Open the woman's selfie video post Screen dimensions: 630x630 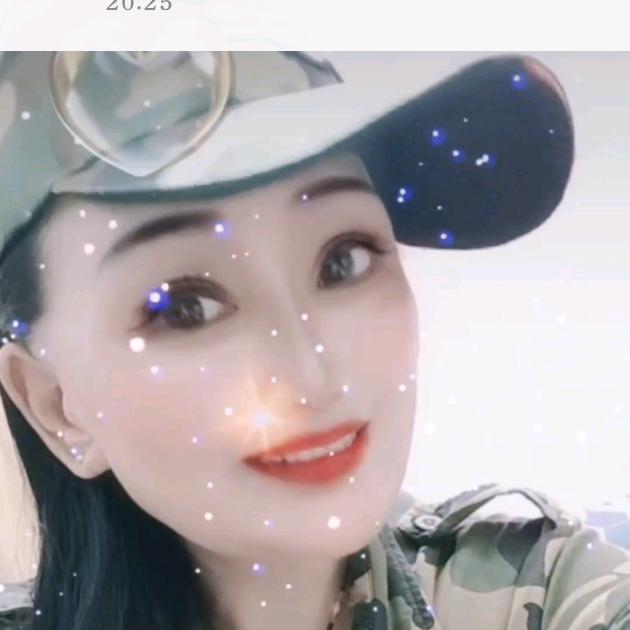pyautogui.click(x=315, y=340)
